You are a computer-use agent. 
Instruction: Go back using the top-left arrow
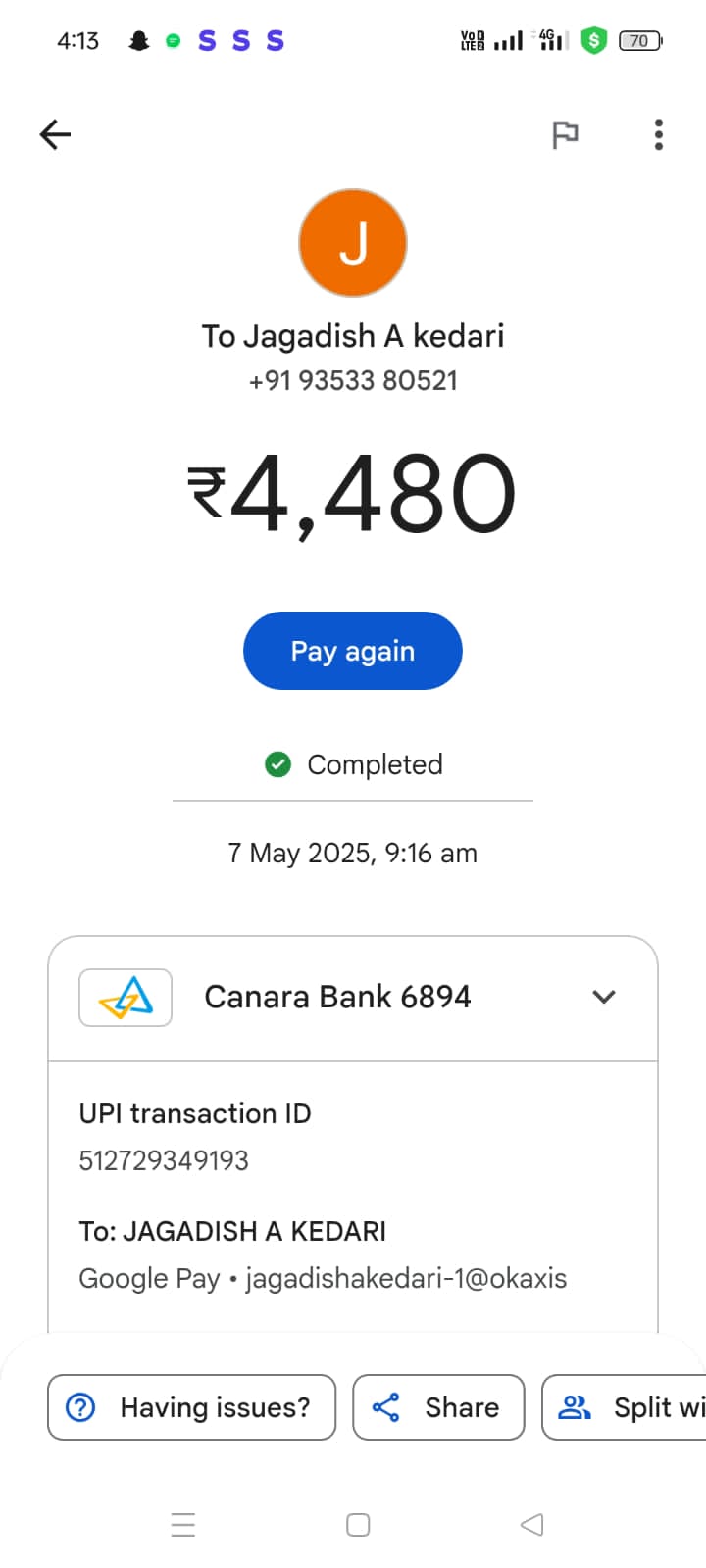(x=56, y=134)
